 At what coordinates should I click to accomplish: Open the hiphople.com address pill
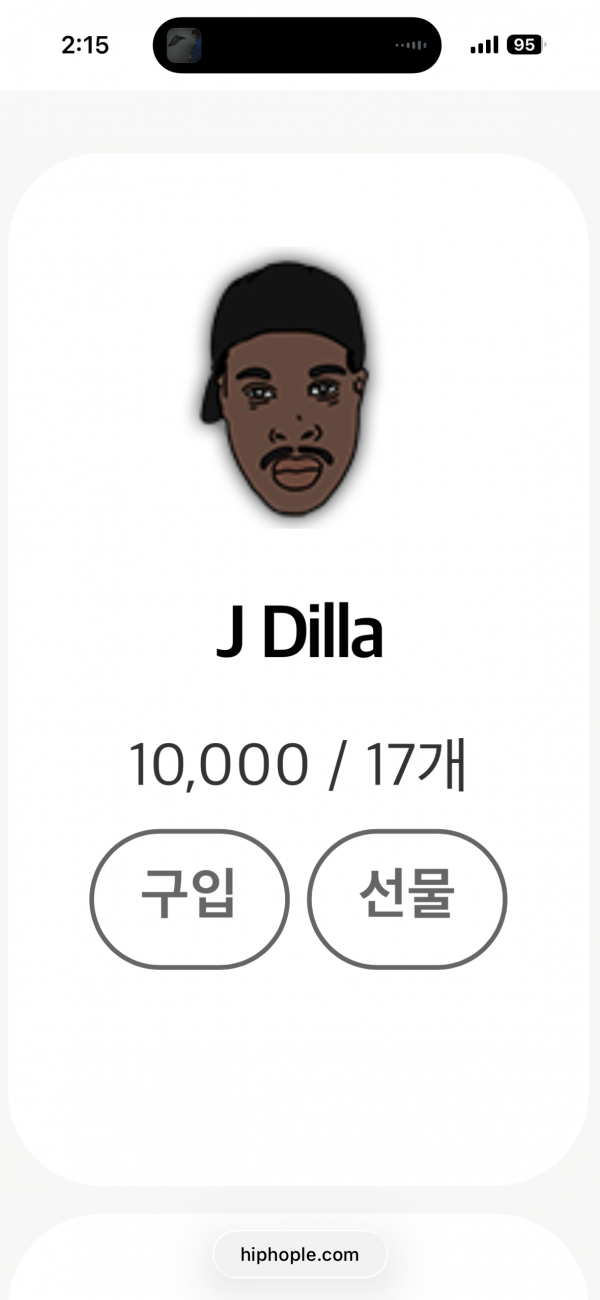(299, 1254)
